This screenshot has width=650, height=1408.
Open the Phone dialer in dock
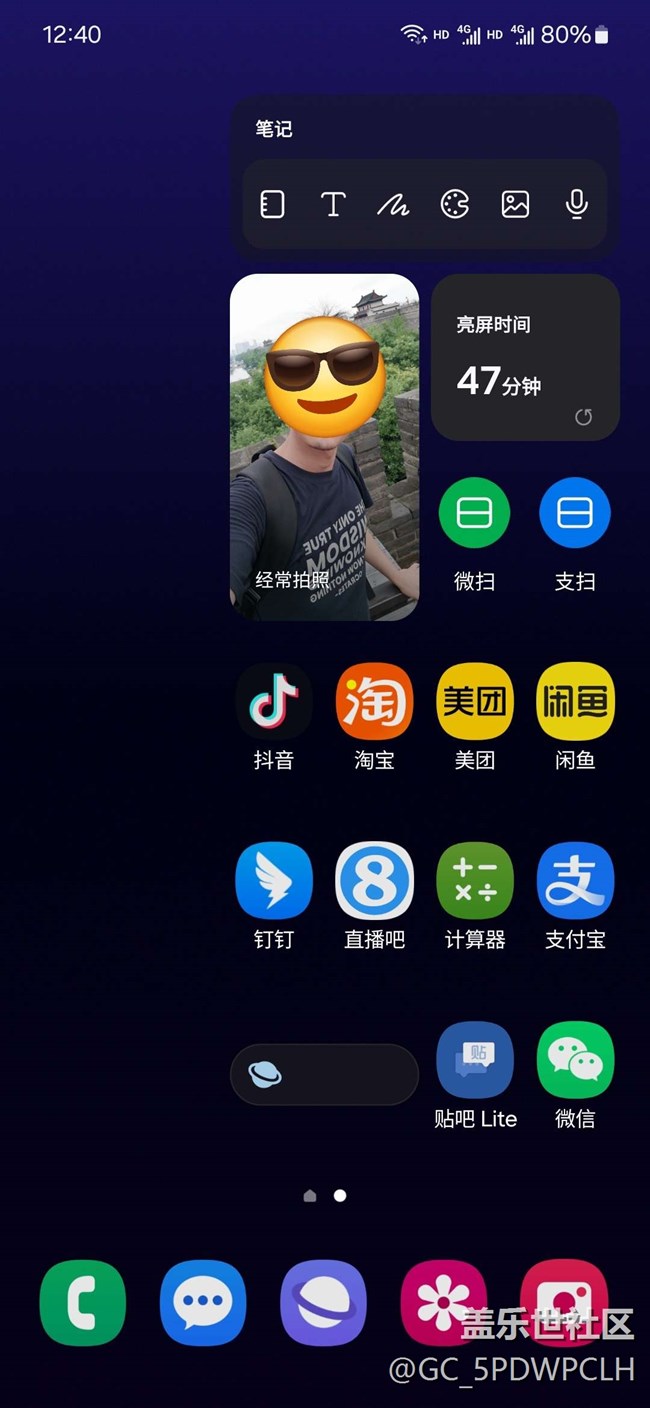pos(83,1303)
